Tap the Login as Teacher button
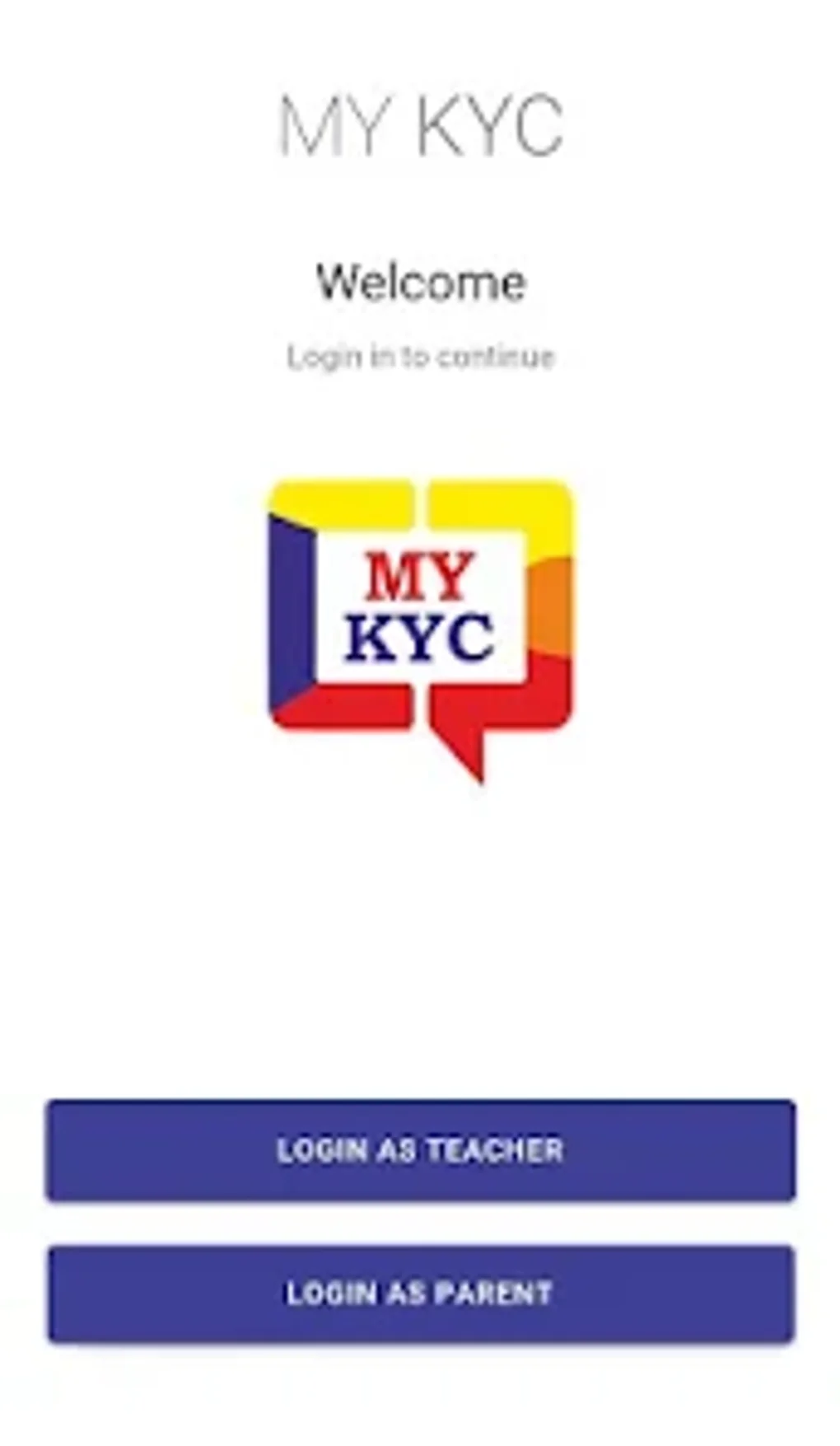Screen dimensions: 840x1446 point(420,1150)
